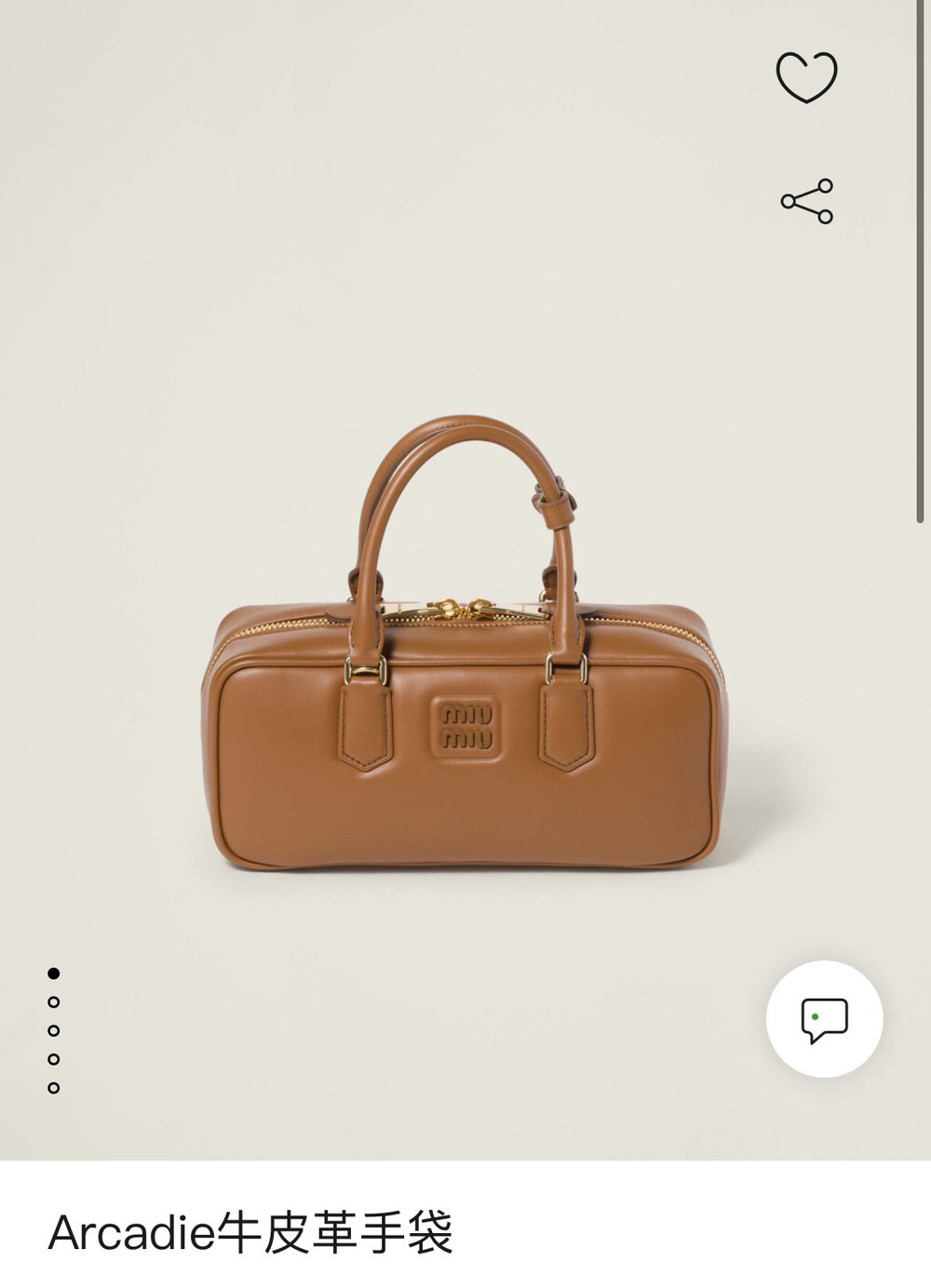This screenshot has width=931, height=1288.
Task: Open the live chat bubble
Action: (x=824, y=1019)
